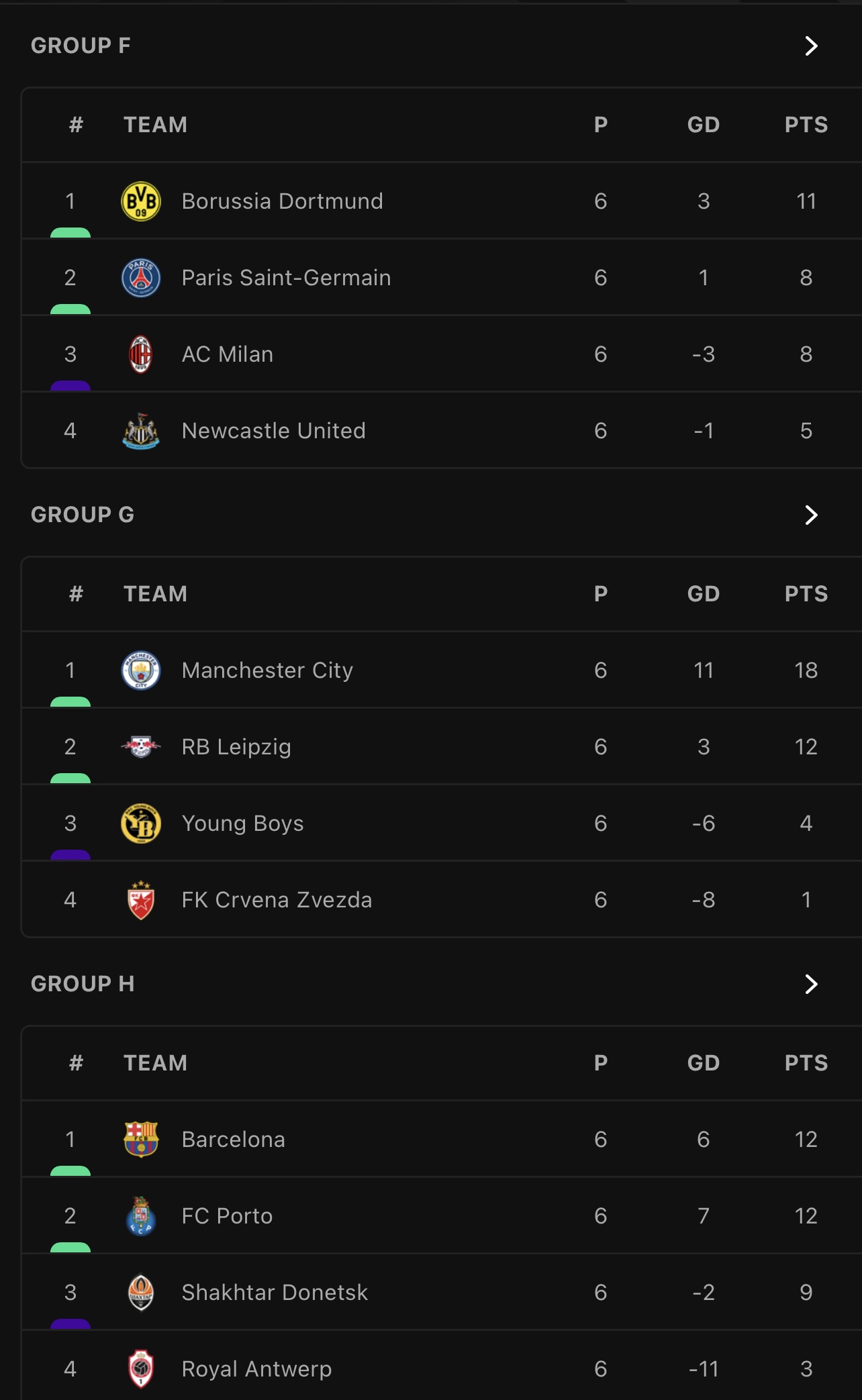Tap the Barcelona row in Group H
The image size is (862, 1400).
click(x=442, y=1139)
